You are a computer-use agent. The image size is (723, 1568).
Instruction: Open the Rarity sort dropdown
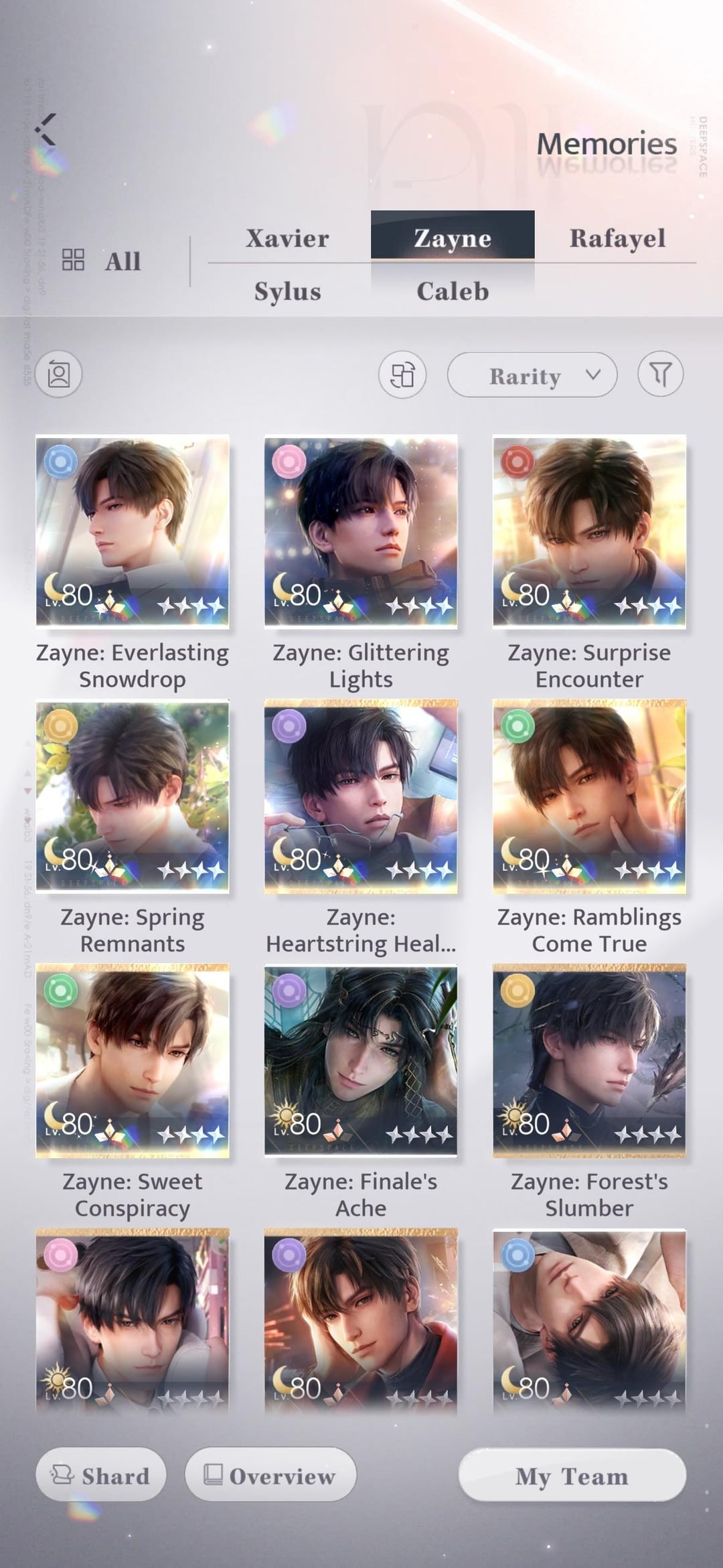(532, 375)
